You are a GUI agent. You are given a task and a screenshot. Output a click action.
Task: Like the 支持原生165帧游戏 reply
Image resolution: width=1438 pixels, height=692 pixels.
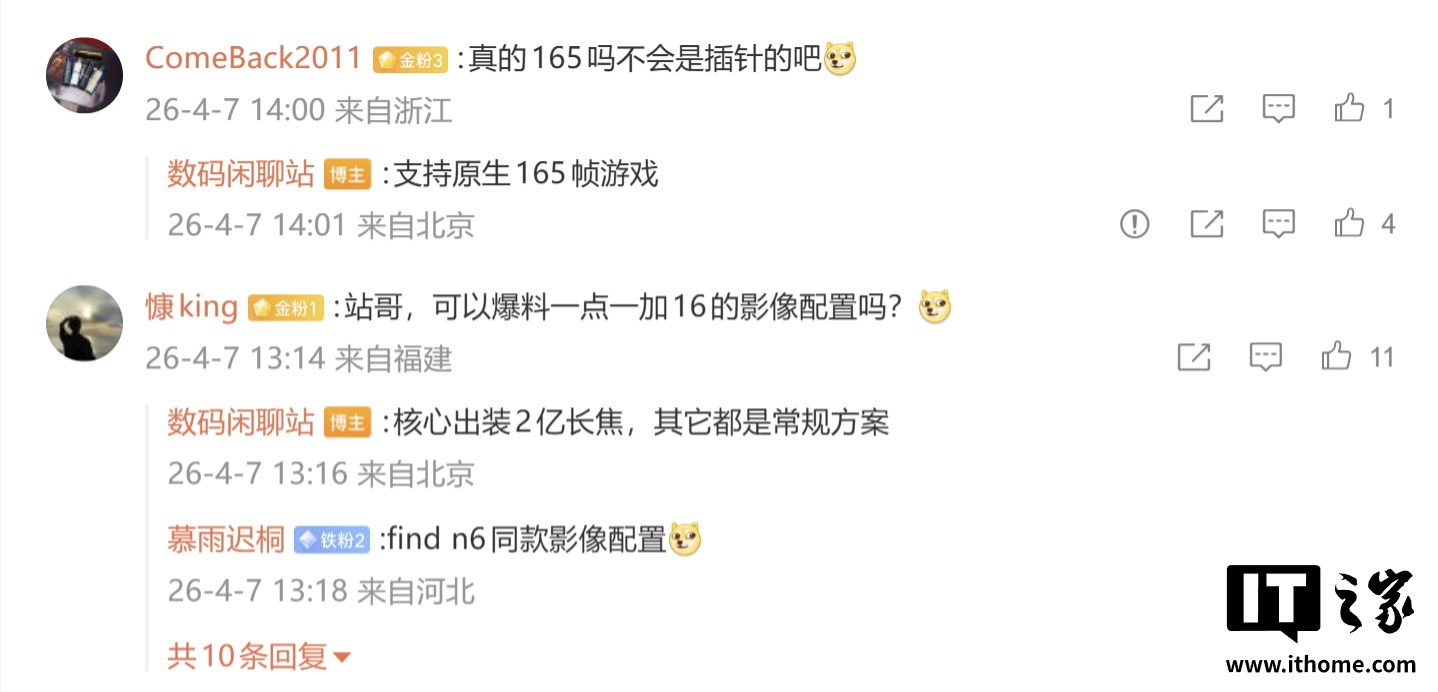(1349, 224)
